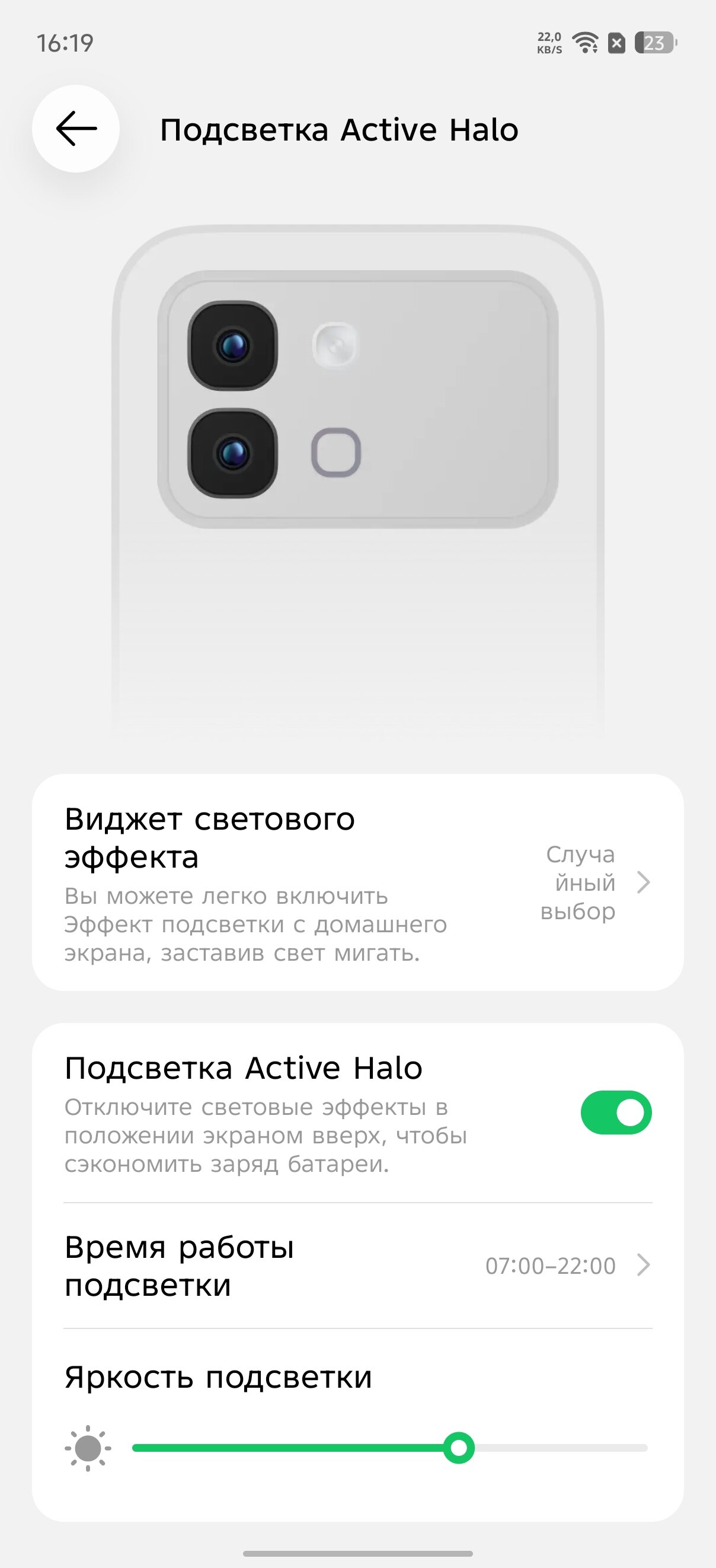Image resolution: width=716 pixels, height=1568 pixels.
Task: Open «Время работы подсветки» schedule
Action: pyautogui.click(x=357, y=1266)
